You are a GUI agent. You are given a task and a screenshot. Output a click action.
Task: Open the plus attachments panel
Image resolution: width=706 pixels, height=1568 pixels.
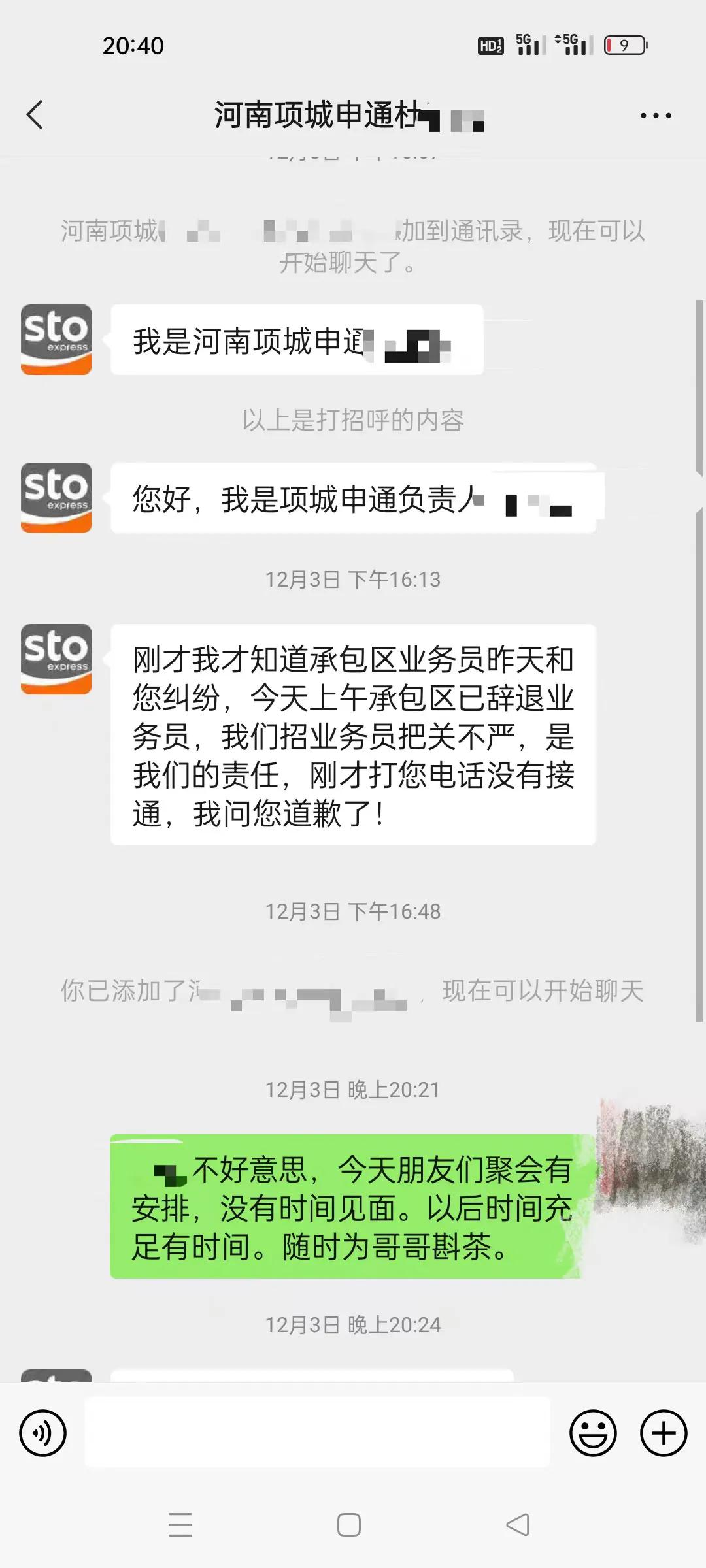coord(664,1433)
